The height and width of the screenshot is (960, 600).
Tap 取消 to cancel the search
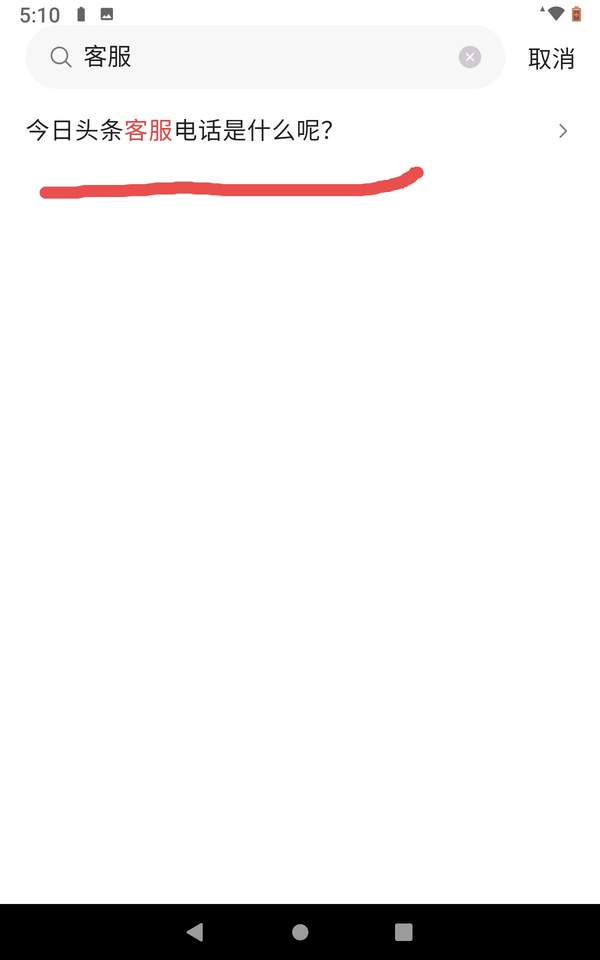pos(551,59)
